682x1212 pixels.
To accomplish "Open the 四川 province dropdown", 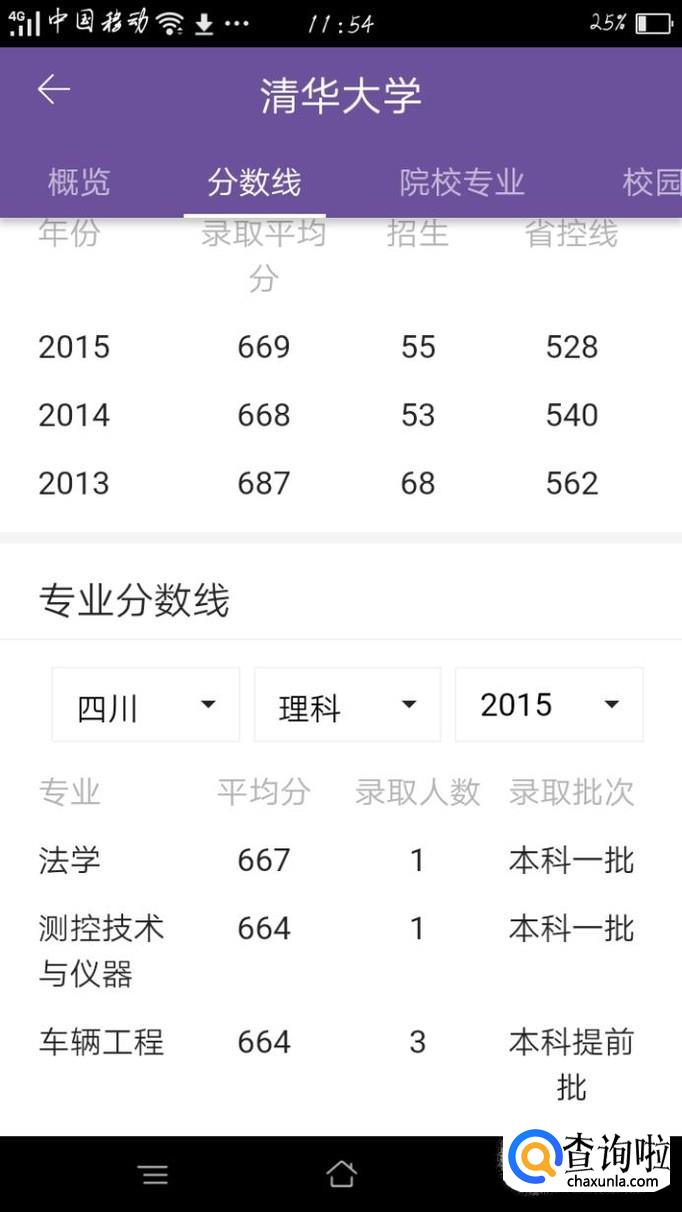I will click(146, 705).
